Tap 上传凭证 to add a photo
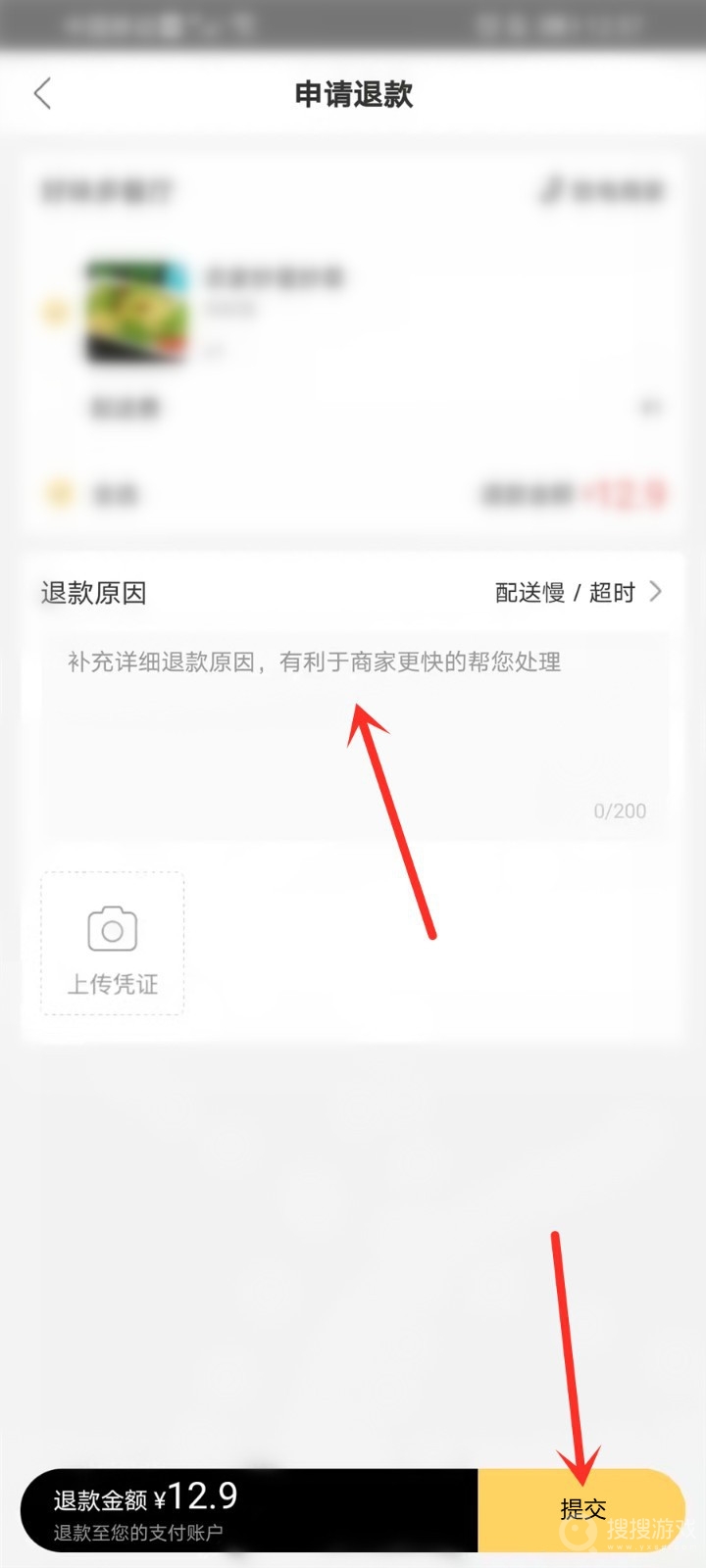 (113, 944)
